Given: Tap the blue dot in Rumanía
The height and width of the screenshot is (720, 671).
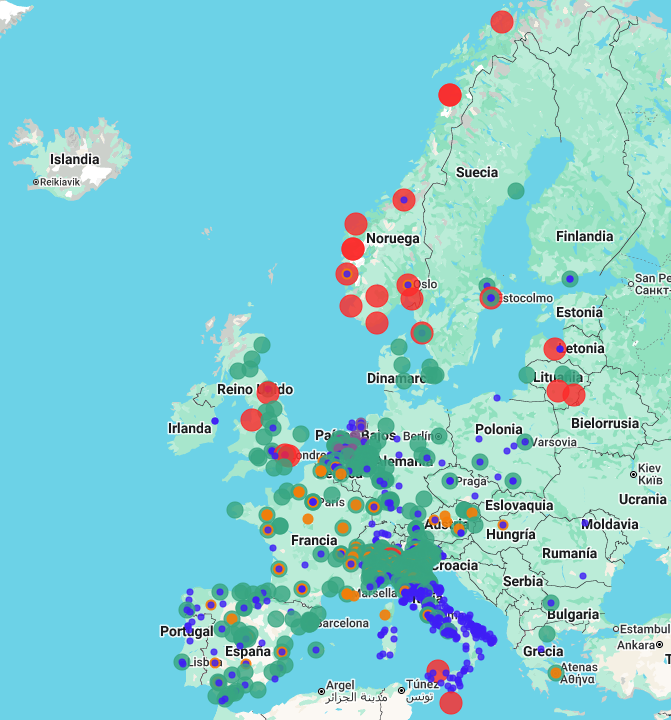Looking at the screenshot, I should (583, 576).
